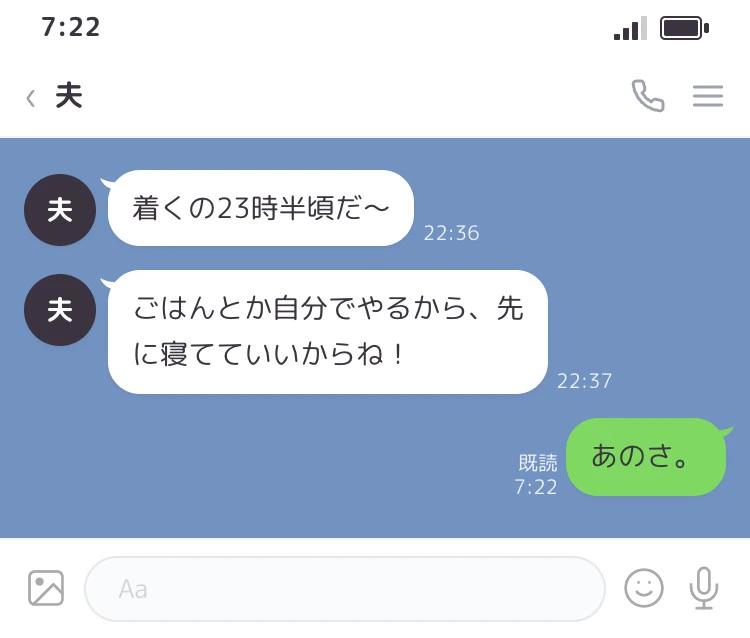This screenshot has height=638, width=750.
Task: Focus the Aa message input field
Action: click(x=345, y=589)
